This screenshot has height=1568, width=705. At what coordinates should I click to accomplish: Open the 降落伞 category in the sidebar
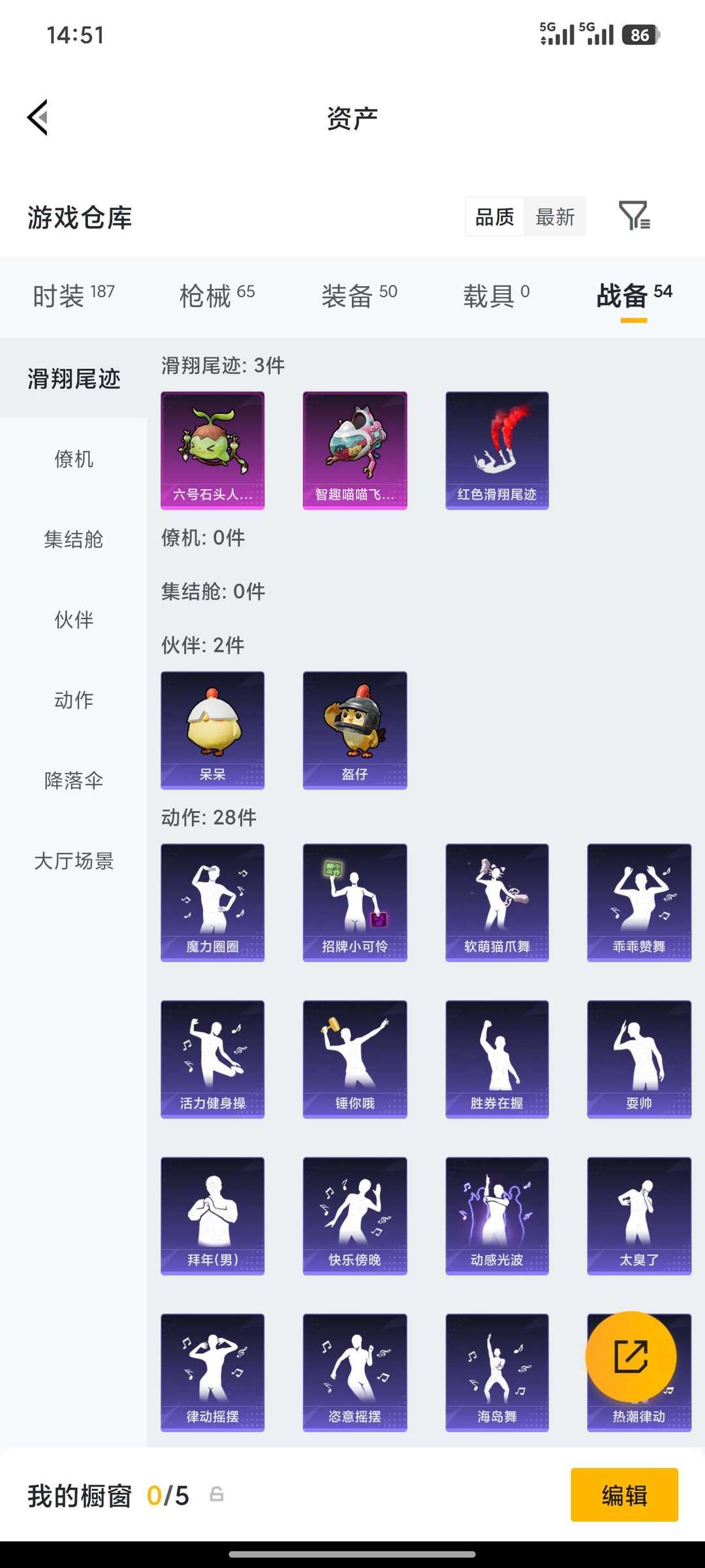pos(73,780)
